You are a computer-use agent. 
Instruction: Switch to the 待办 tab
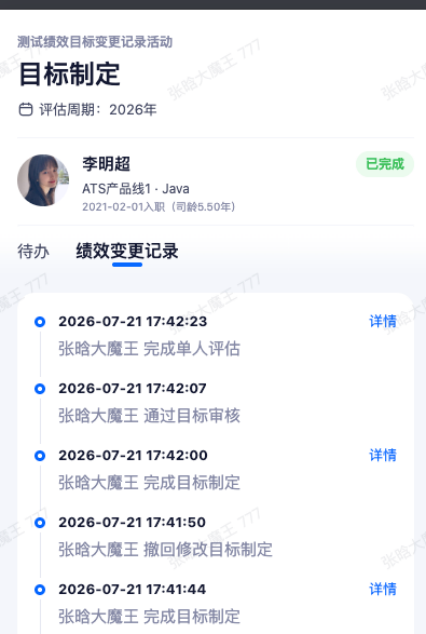click(x=33, y=251)
